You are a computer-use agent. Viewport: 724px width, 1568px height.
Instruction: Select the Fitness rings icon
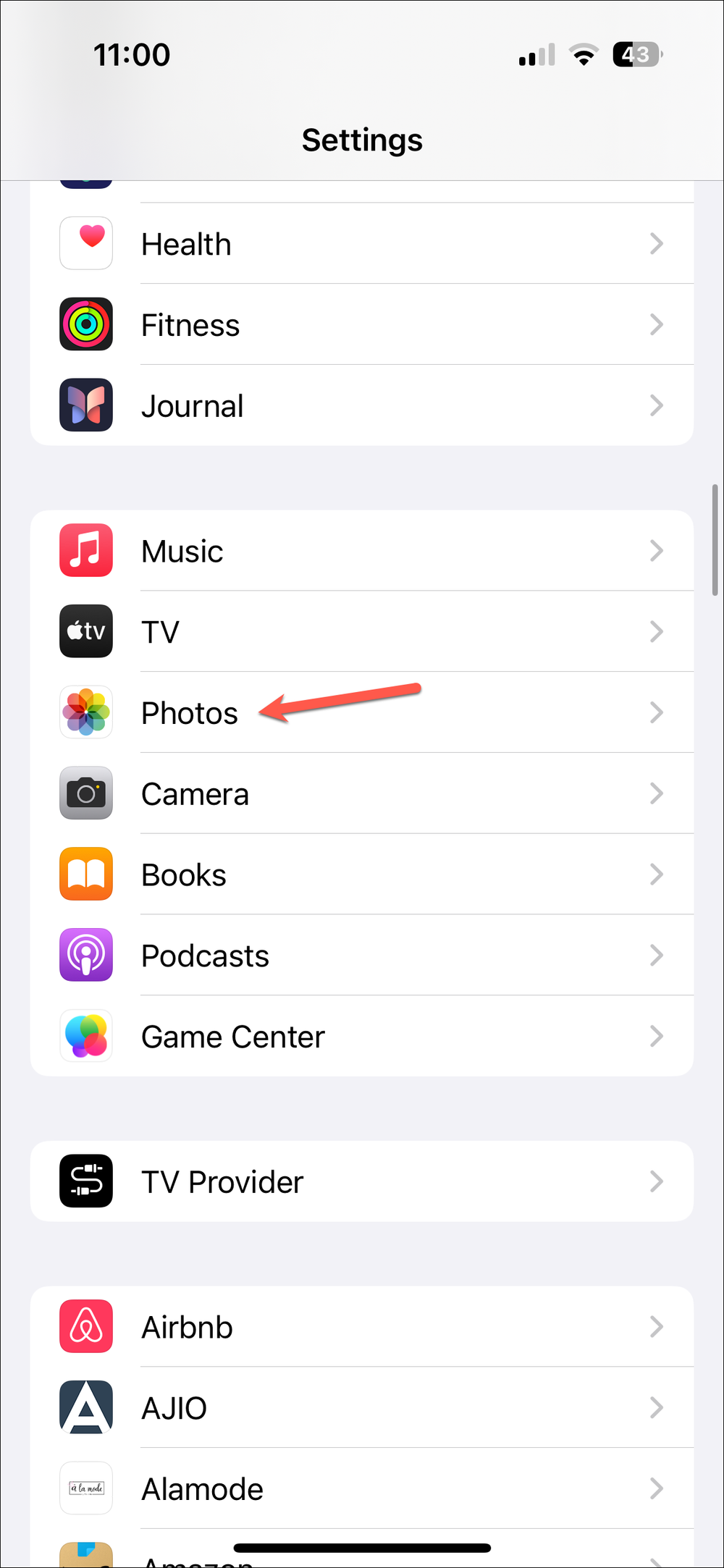(86, 324)
